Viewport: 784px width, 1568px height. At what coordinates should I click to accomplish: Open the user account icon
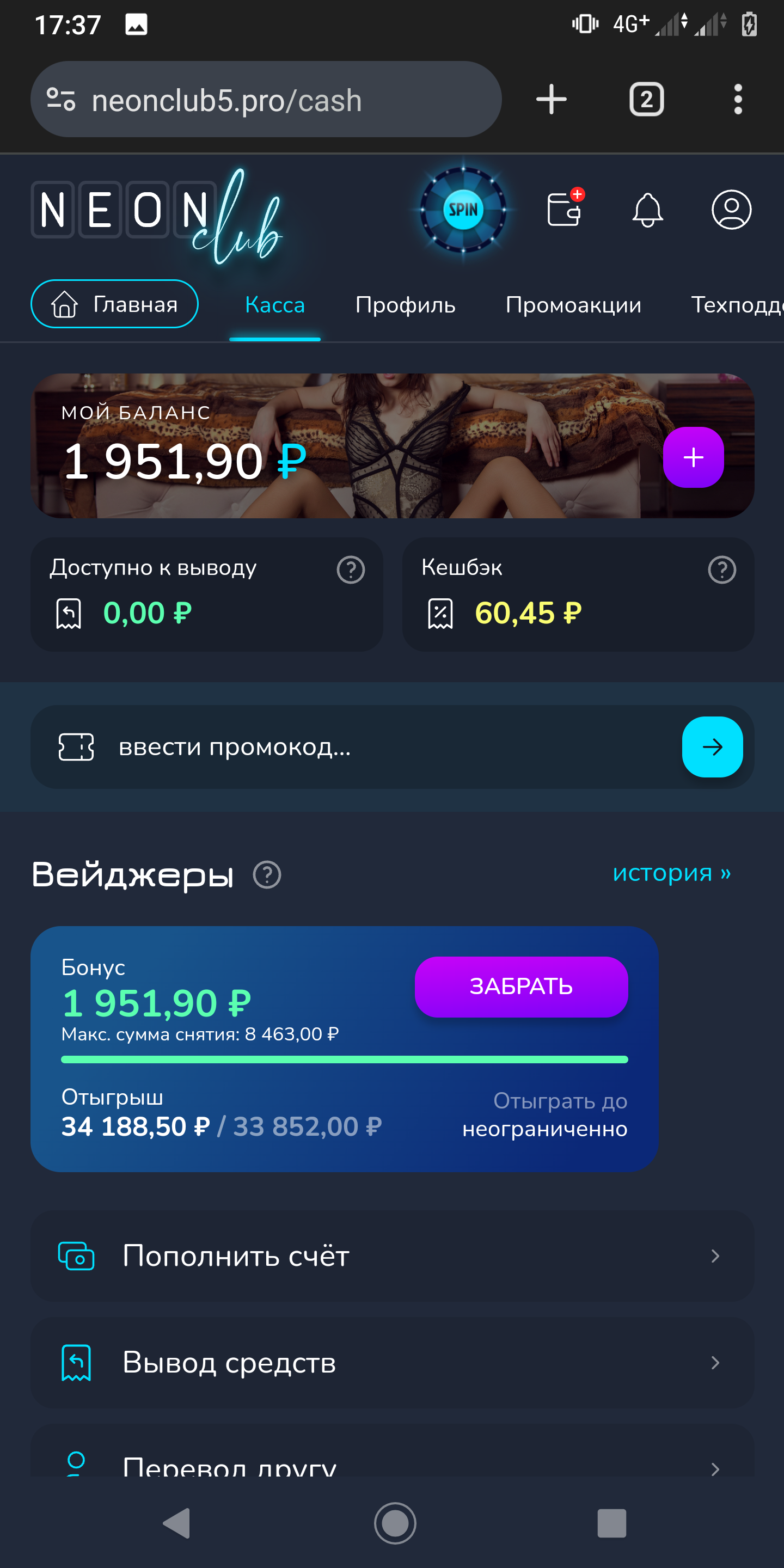point(731,210)
